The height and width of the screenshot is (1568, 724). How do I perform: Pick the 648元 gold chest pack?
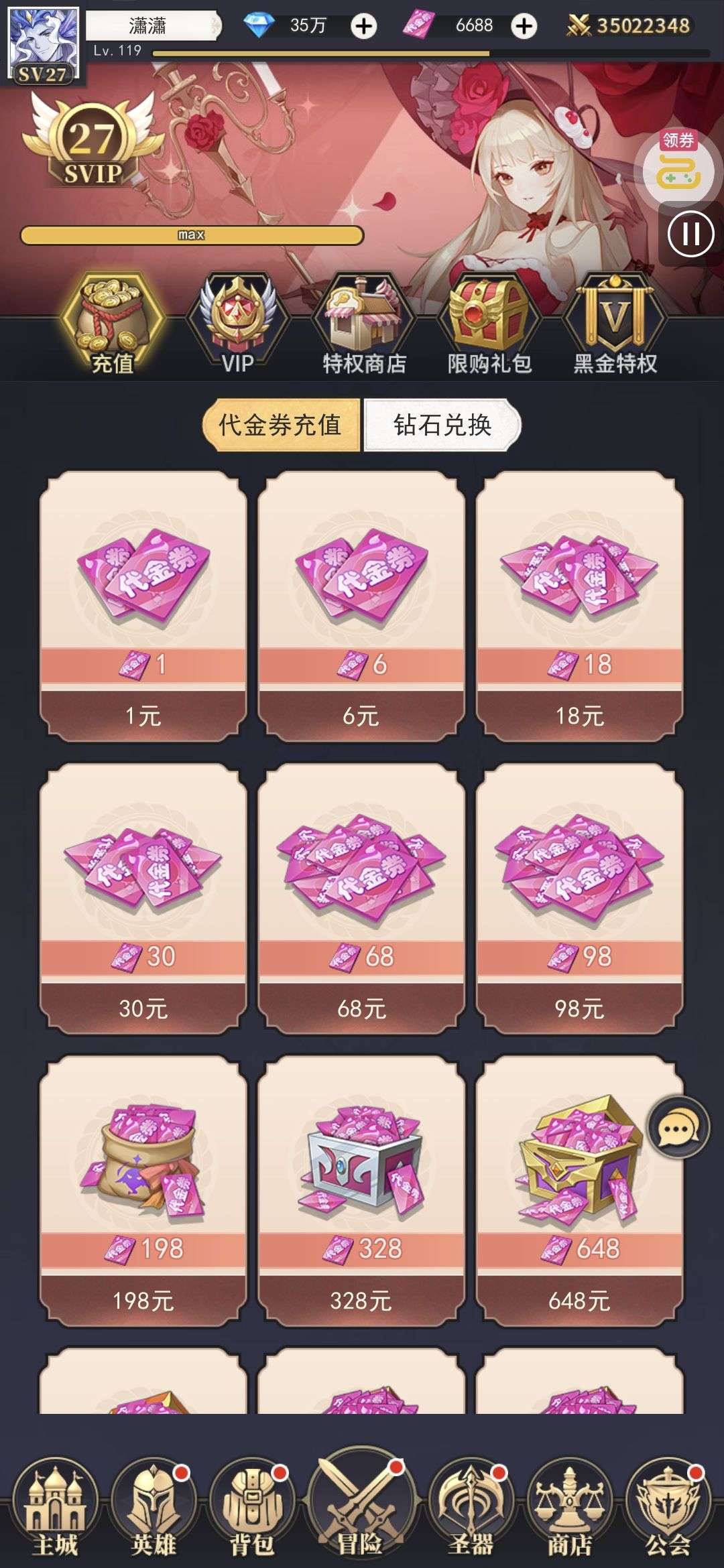coord(580,1191)
